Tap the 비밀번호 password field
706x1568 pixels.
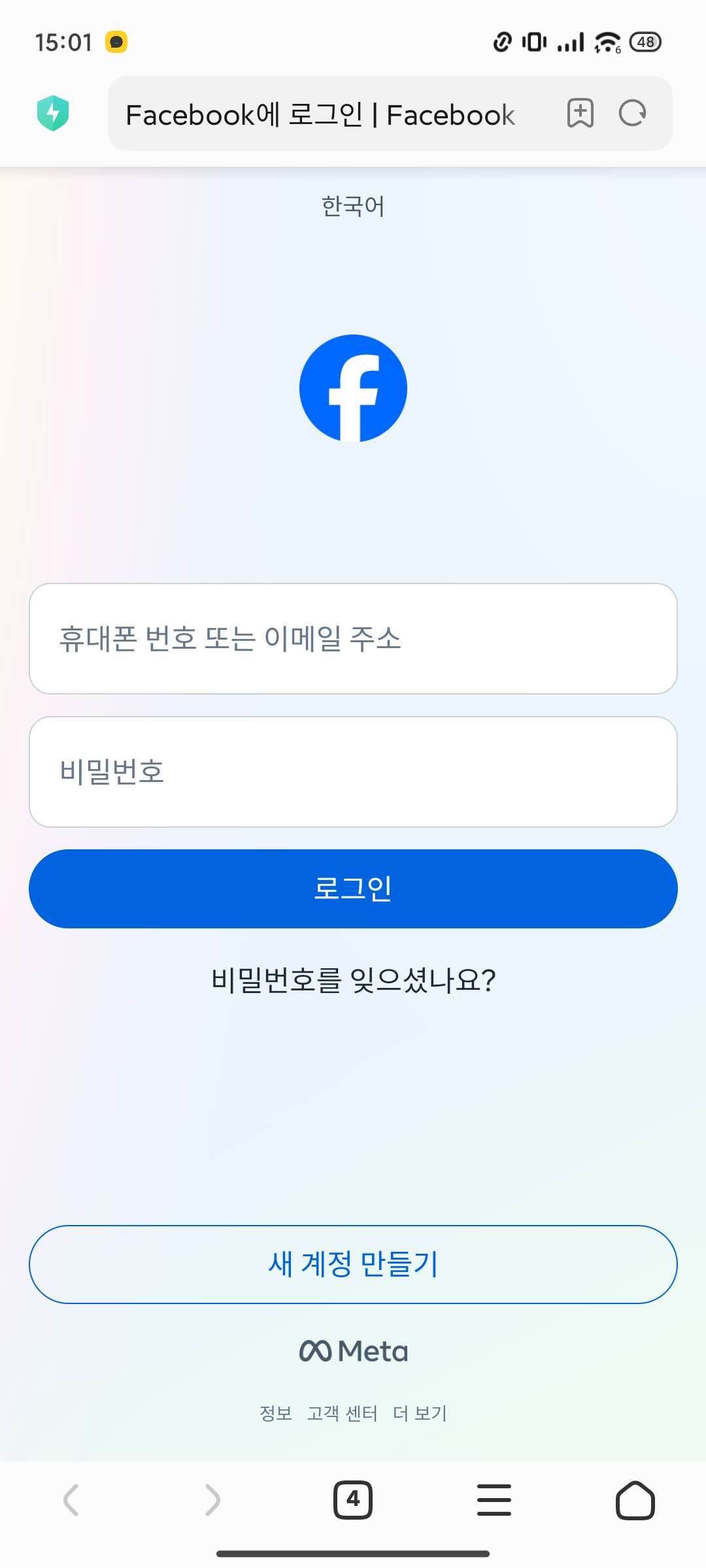tap(353, 772)
